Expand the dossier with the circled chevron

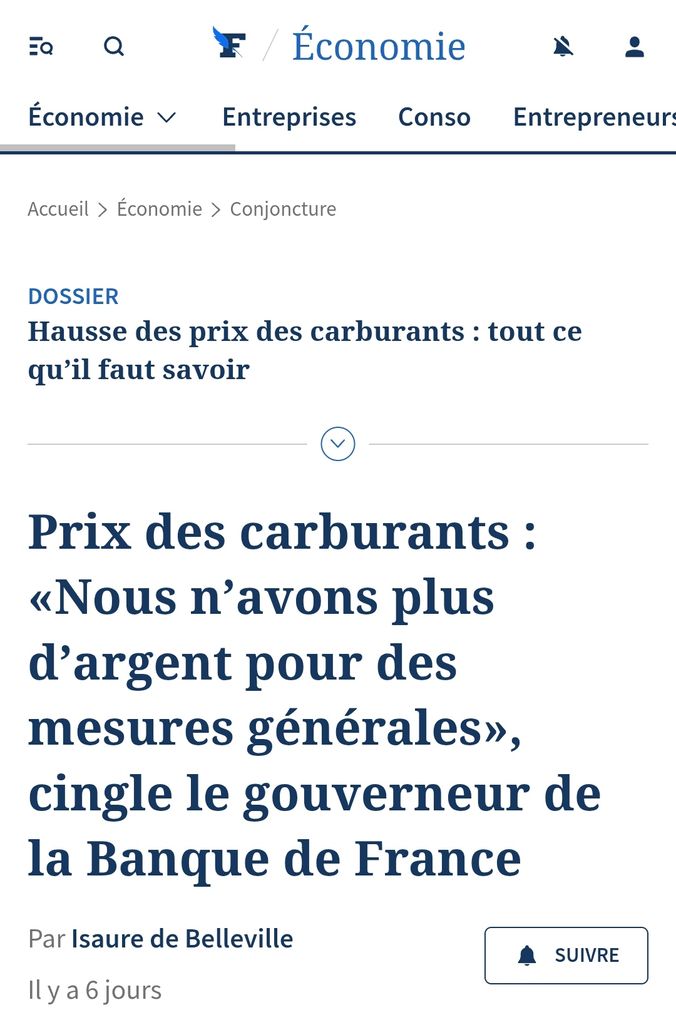coord(338,444)
